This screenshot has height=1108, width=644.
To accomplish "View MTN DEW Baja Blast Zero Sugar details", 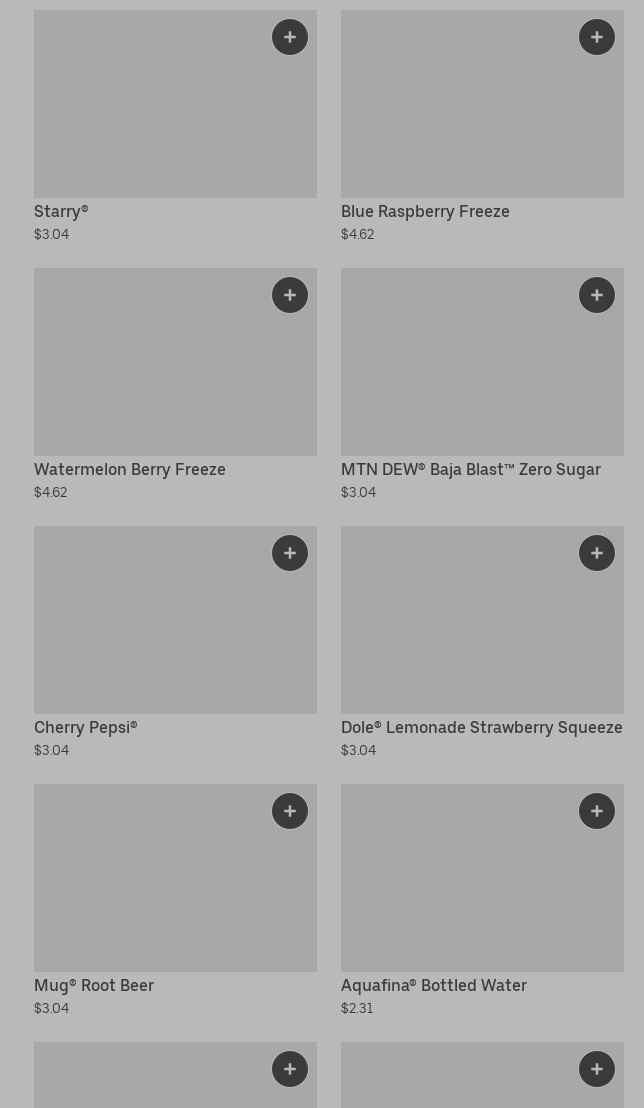I will pos(470,375).
